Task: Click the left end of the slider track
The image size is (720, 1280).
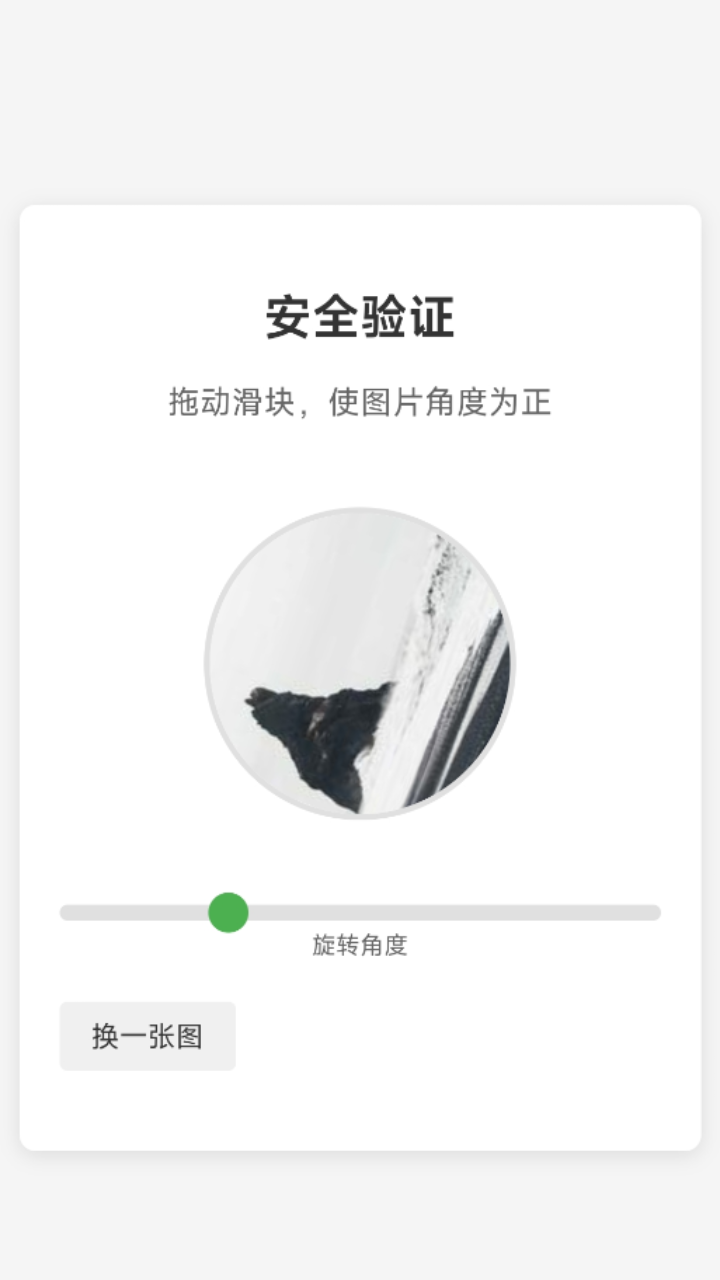Action: (x=70, y=911)
